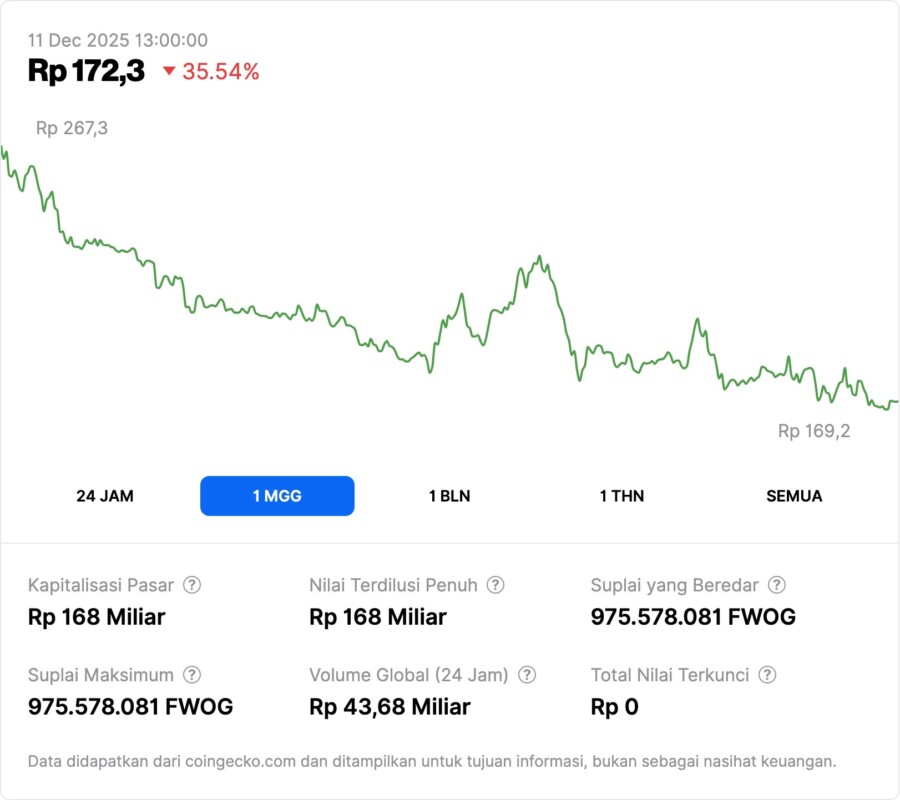Open Suplai Maksimum explanation icon
The height and width of the screenshot is (800, 900).
coord(192,675)
